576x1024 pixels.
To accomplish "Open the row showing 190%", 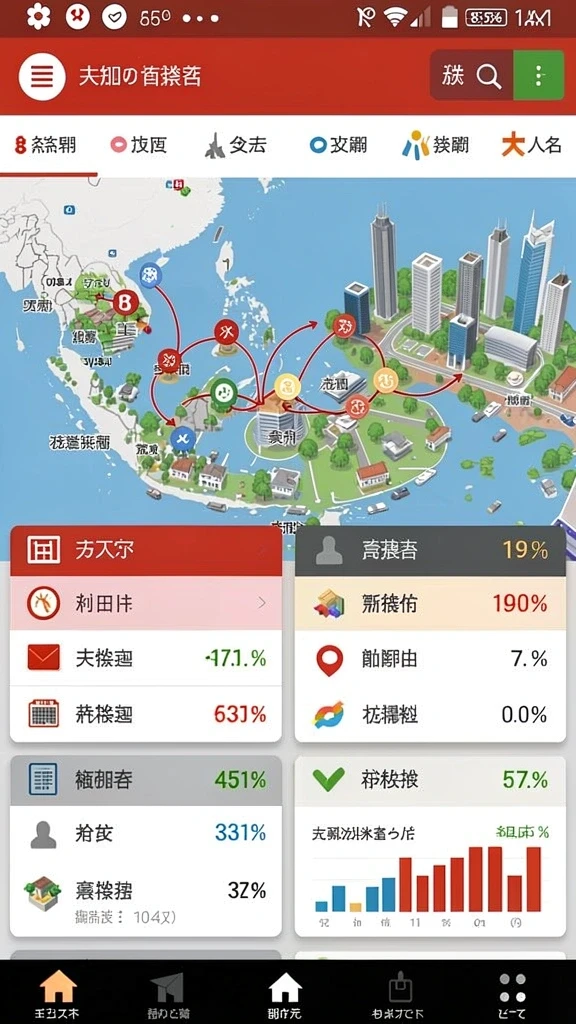I will coord(430,603).
